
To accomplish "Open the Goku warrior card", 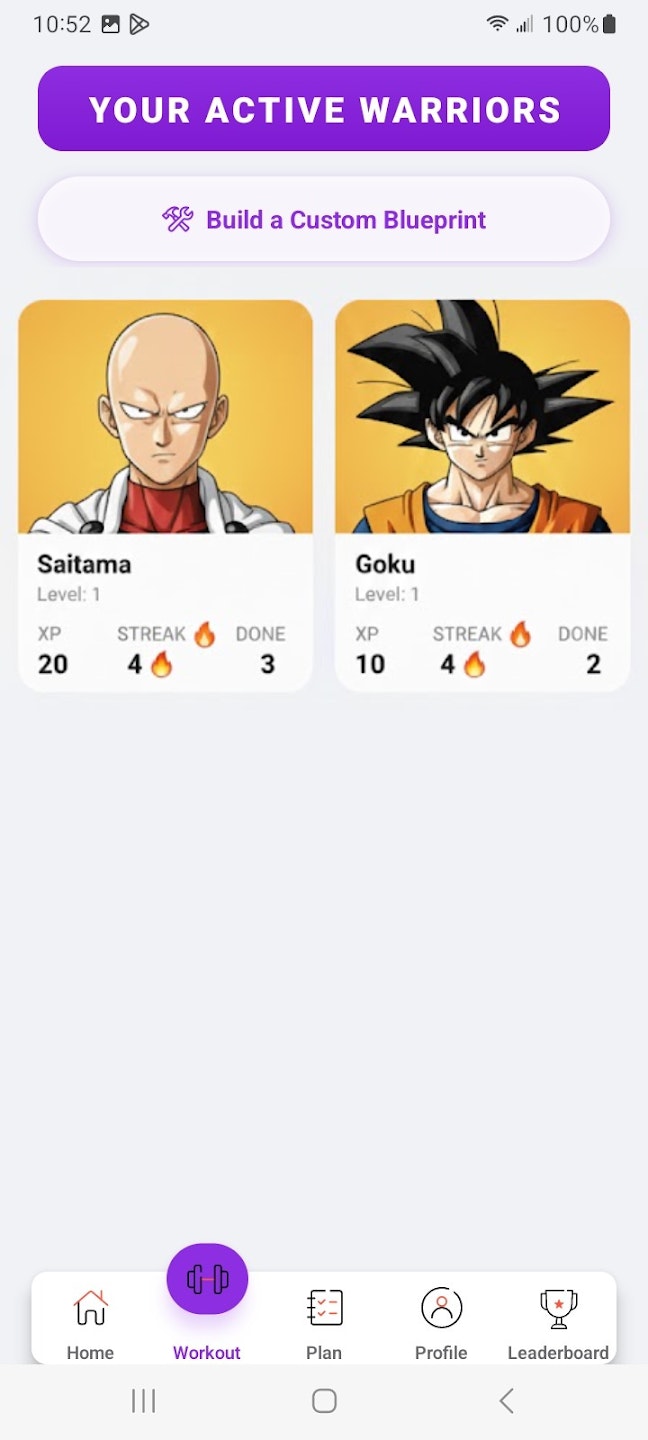I will [x=482, y=496].
